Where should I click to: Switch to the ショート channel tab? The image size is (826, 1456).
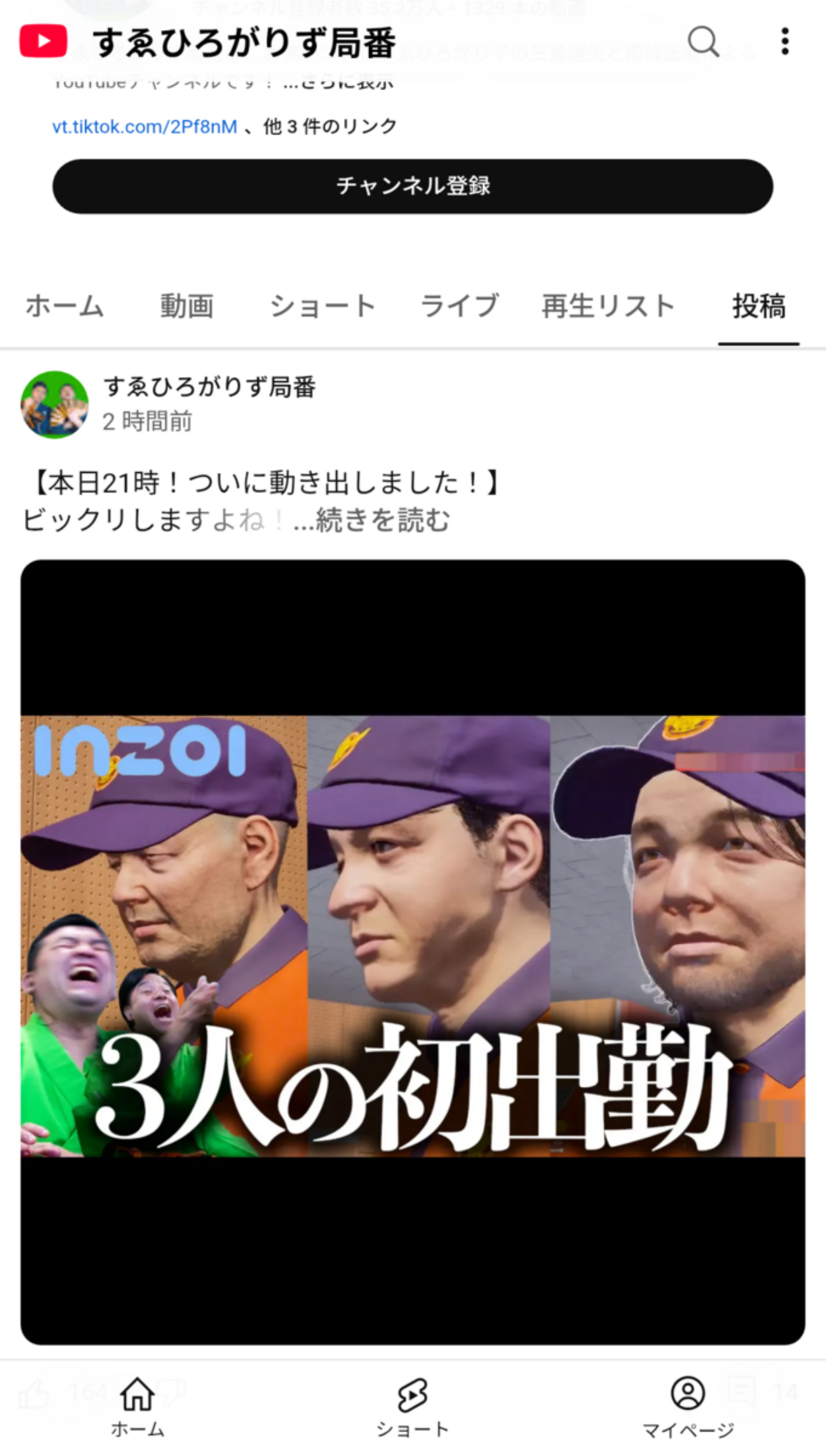coord(323,306)
